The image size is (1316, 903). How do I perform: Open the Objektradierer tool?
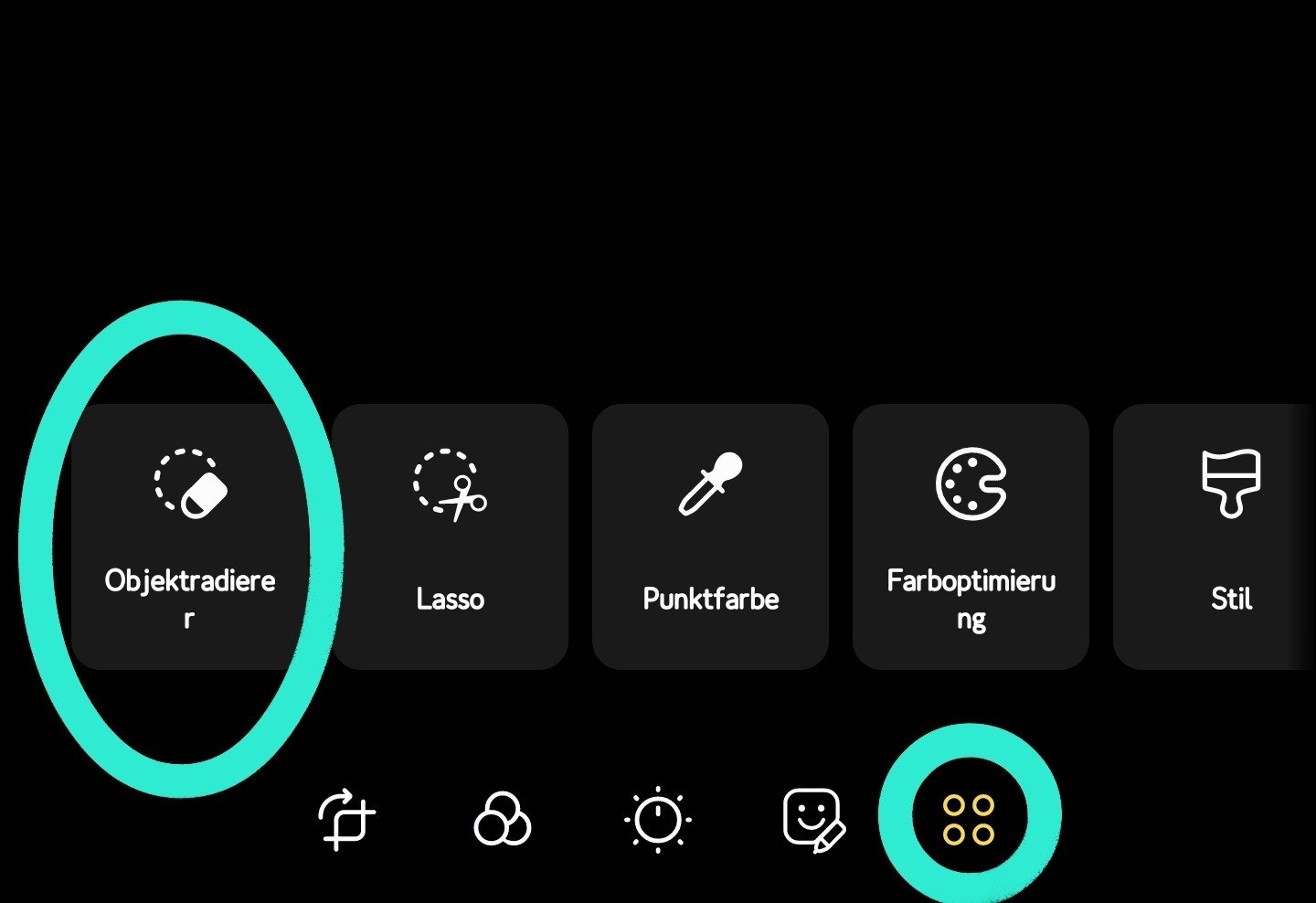190,536
